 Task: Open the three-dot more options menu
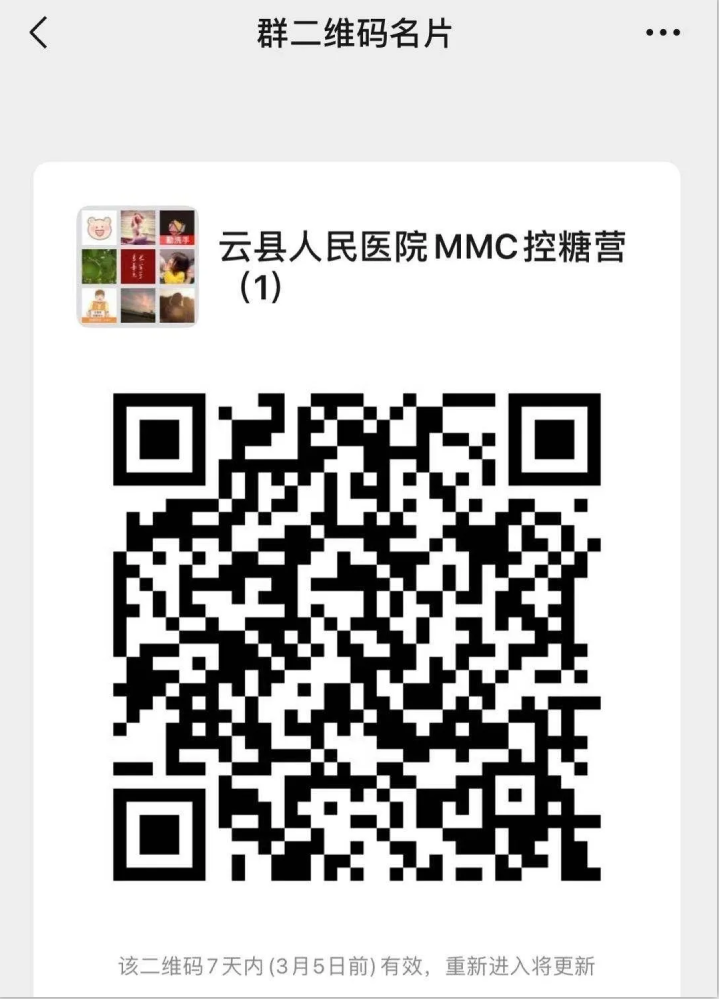point(662,34)
